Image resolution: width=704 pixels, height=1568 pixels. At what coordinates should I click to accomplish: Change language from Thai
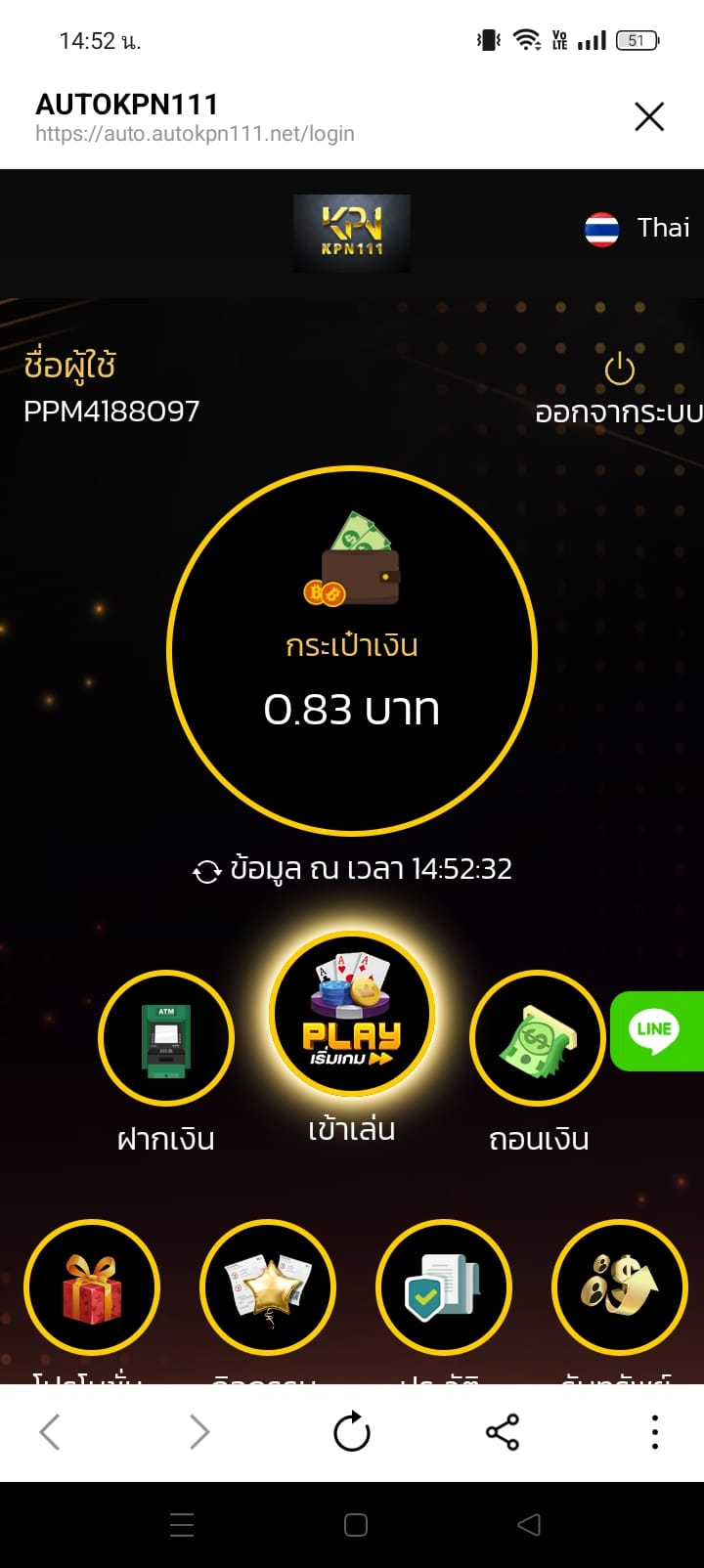click(638, 229)
